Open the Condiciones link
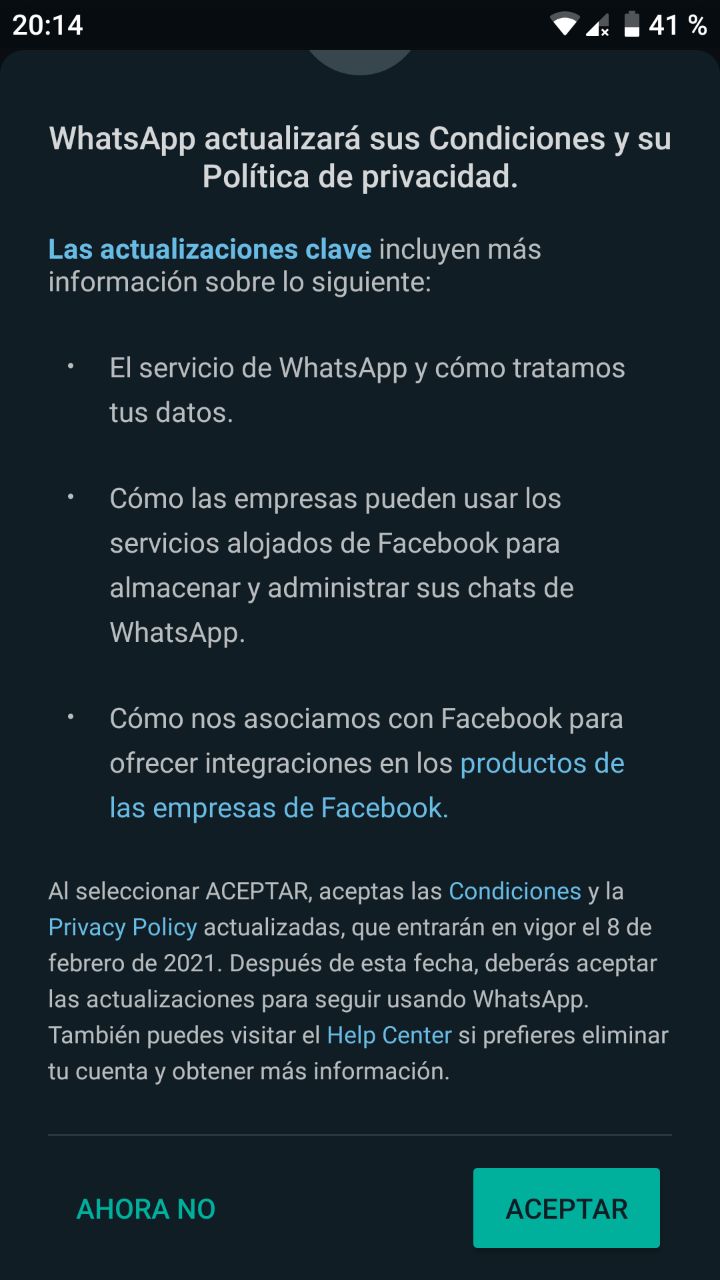This screenshot has height=1280, width=720. [x=514, y=891]
